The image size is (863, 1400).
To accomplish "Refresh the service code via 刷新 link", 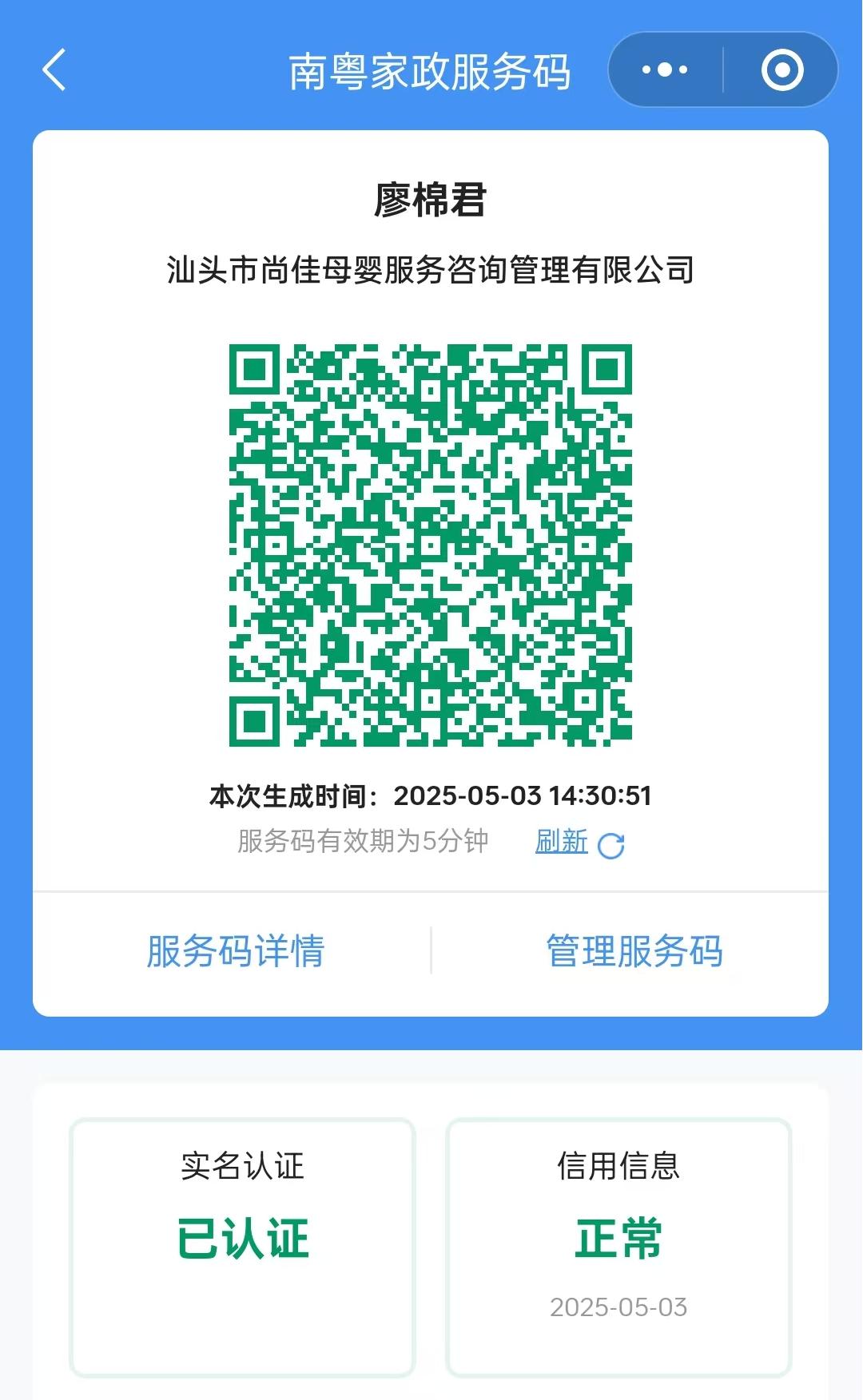I will coord(562,841).
